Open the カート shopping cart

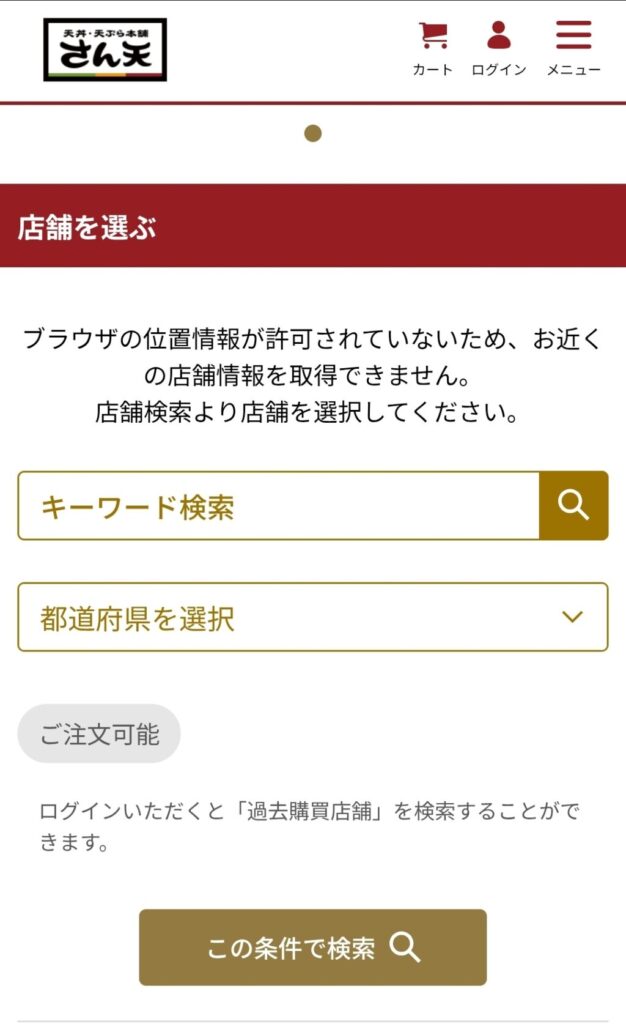[x=432, y=48]
